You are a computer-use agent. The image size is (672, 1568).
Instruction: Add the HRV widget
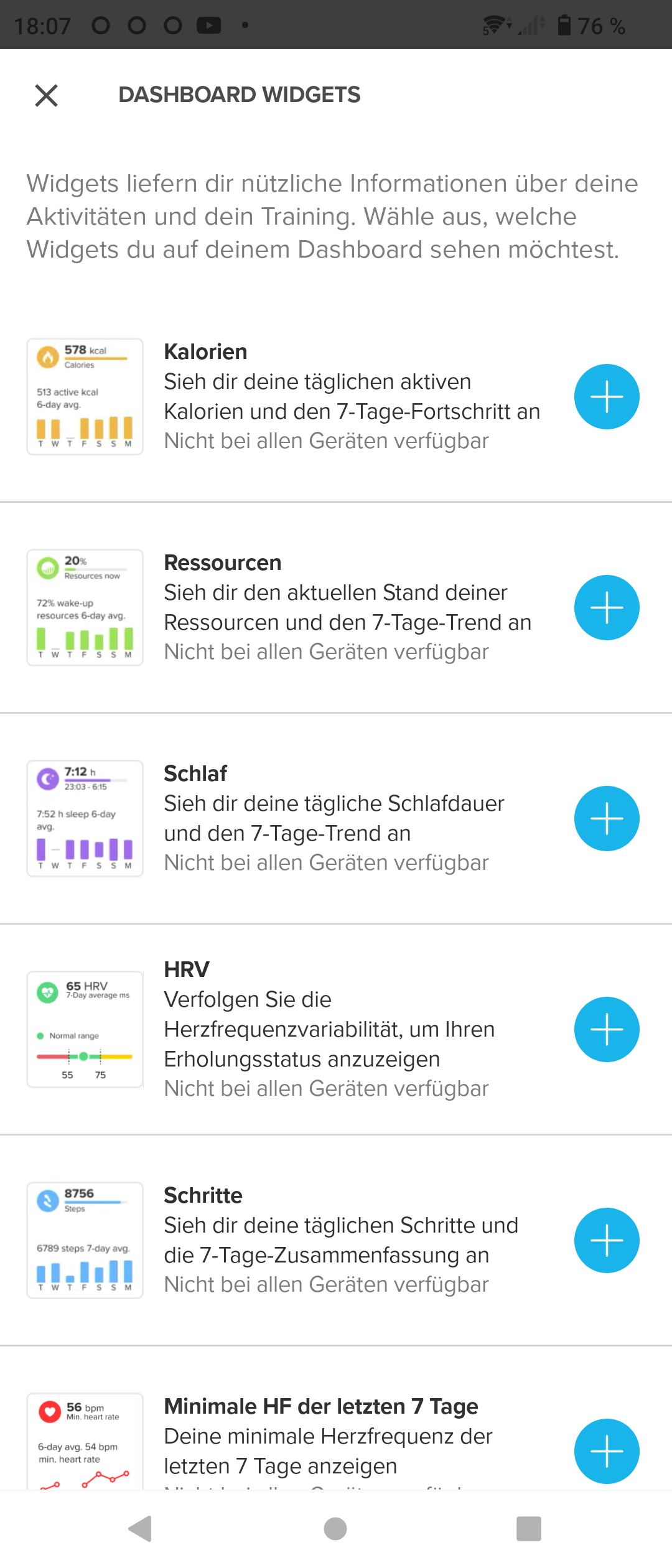click(607, 1030)
